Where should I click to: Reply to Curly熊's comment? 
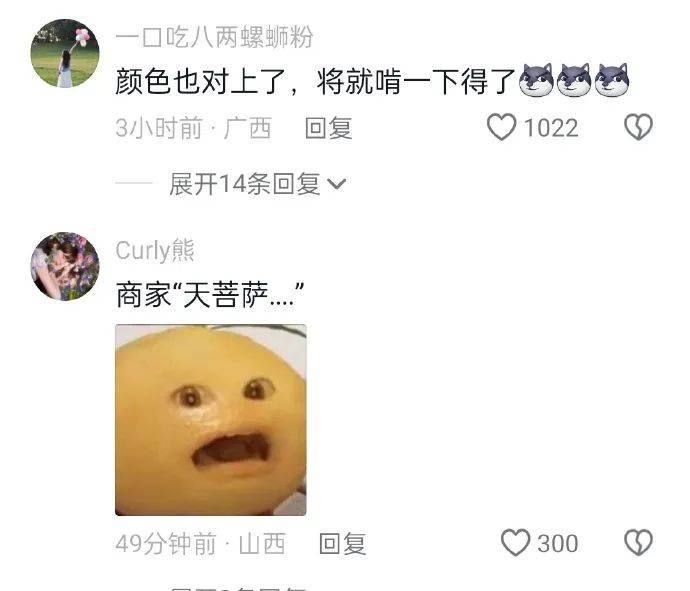[x=342, y=543]
